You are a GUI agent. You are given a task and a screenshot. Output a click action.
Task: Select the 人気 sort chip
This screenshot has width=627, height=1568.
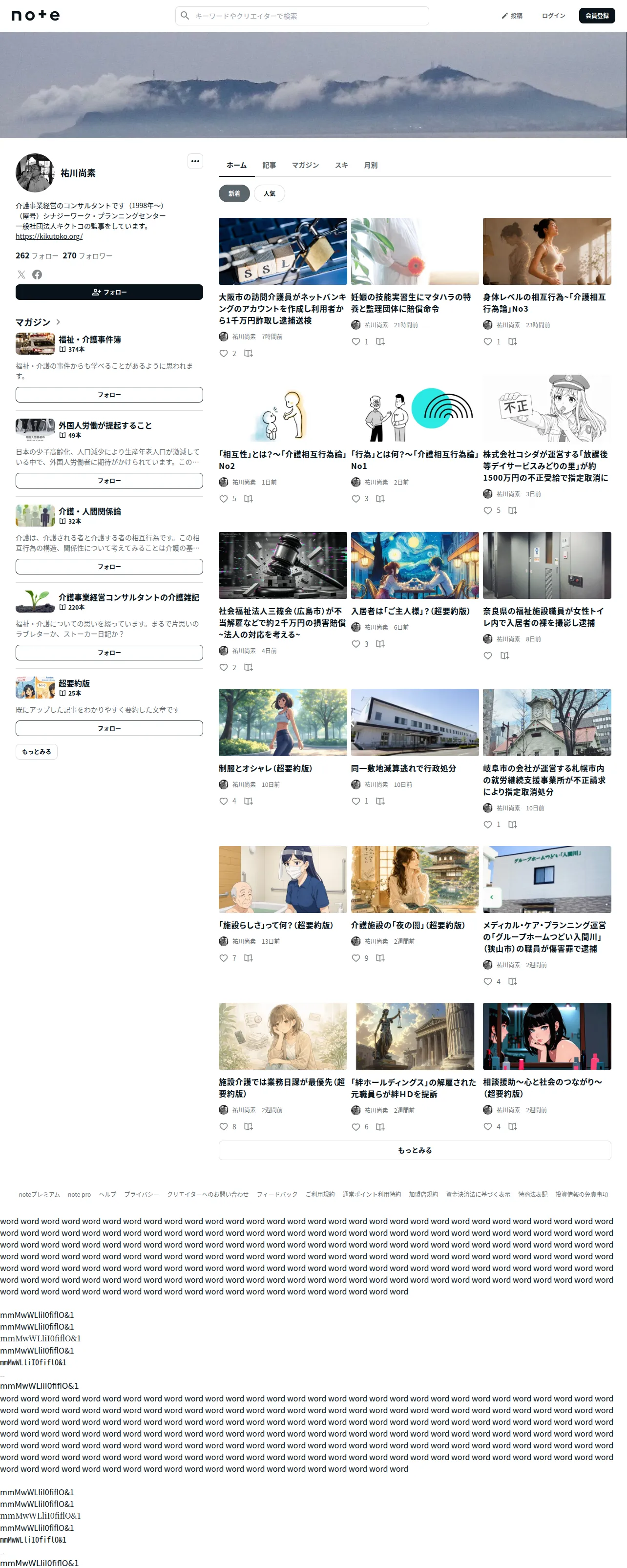pyautogui.click(x=269, y=193)
